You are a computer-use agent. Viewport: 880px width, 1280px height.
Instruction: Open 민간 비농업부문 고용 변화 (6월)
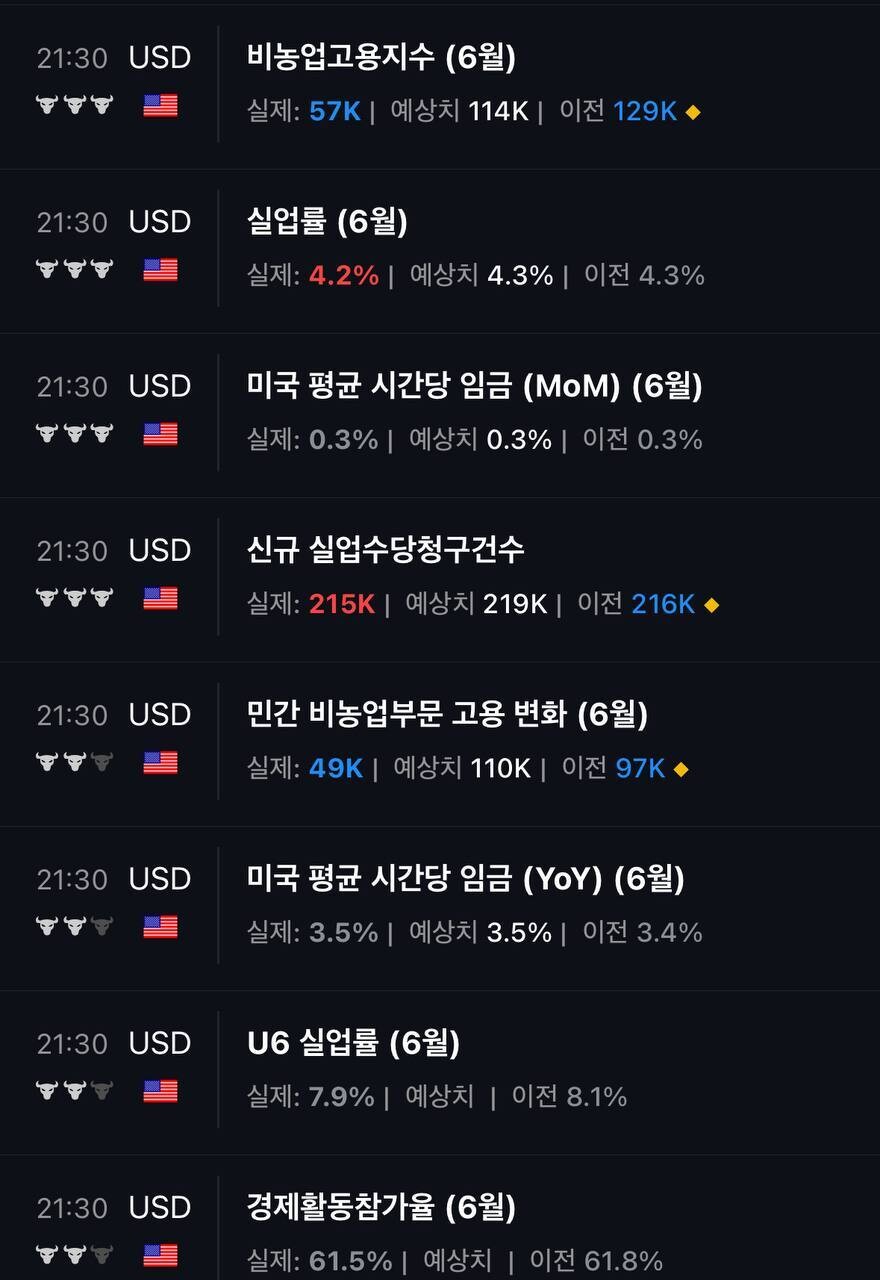[440, 744]
